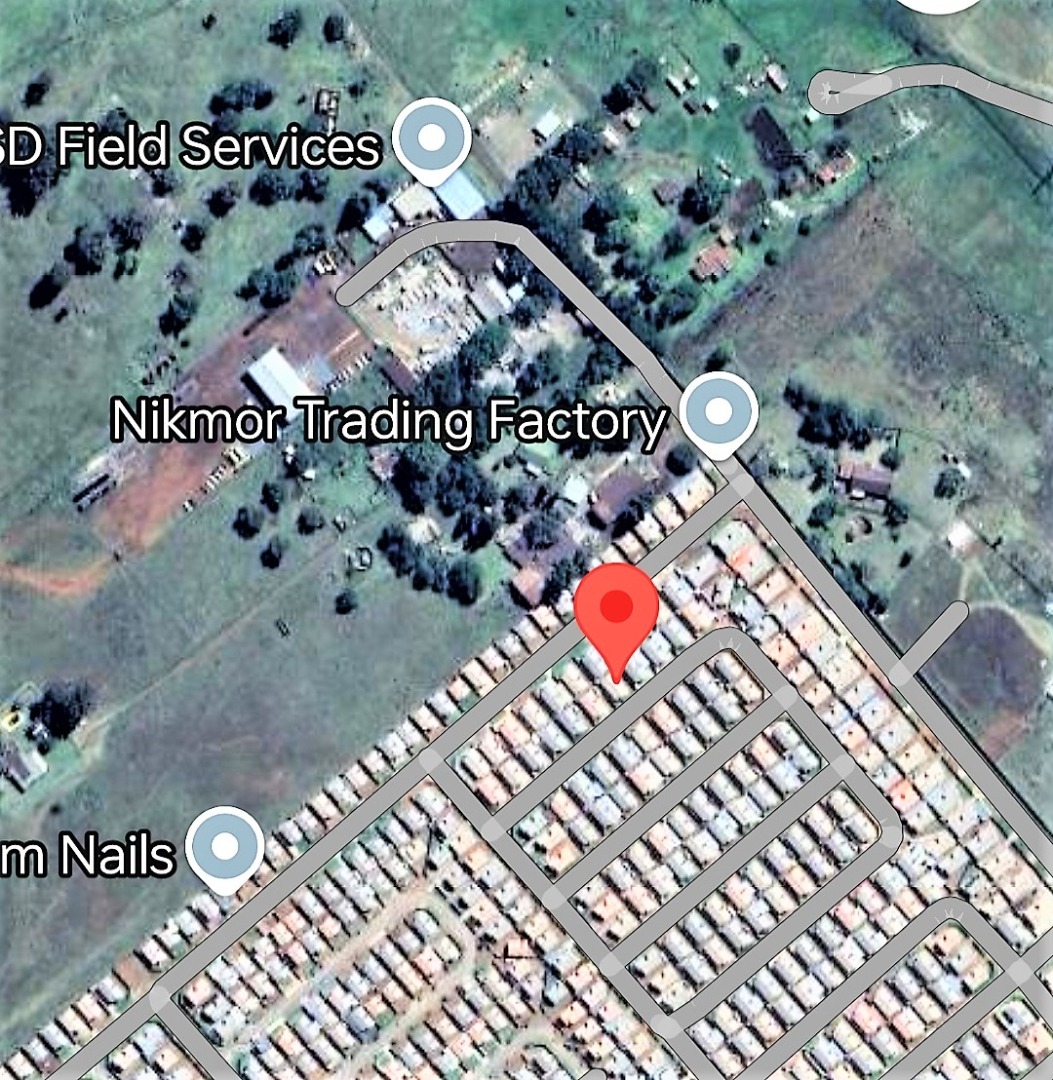Tap the Nails place marker
This screenshot has width=1053, height=1080.
point(226,848)
